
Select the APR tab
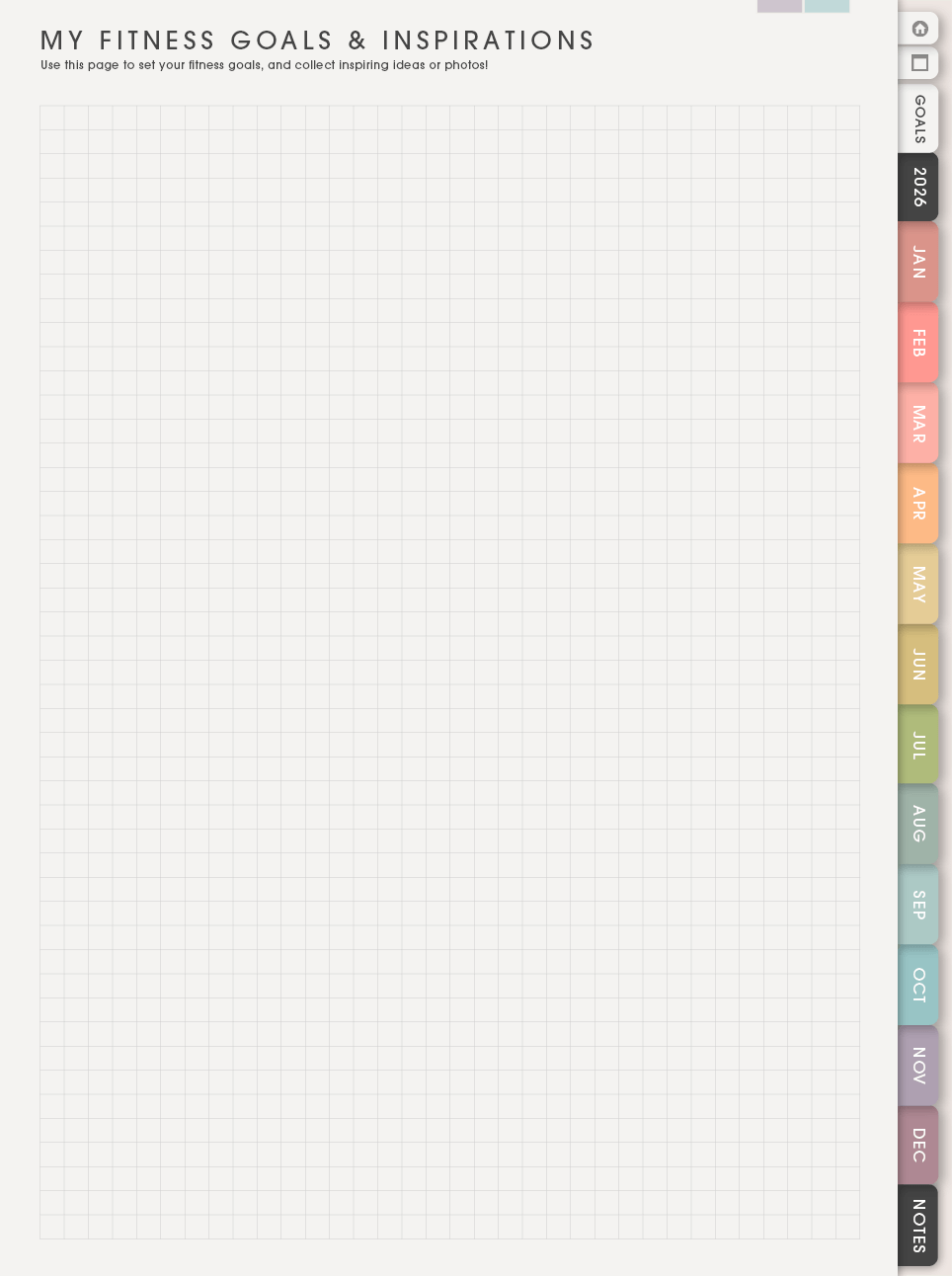pyautogui.click(x=918, y=504)
